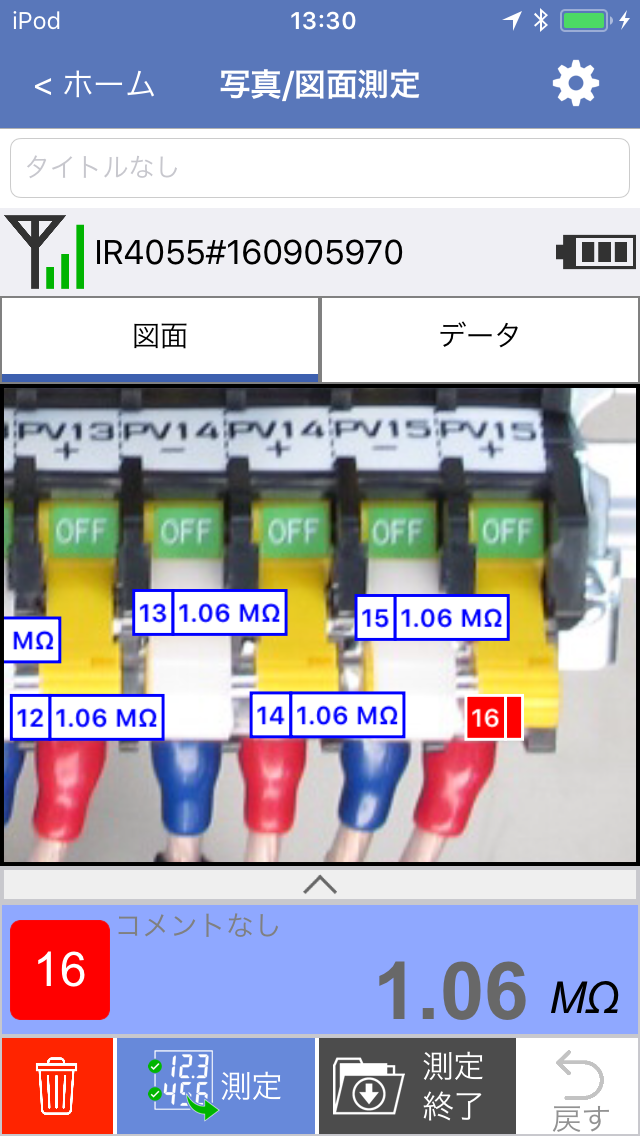Start measuring with the 測定 button

click(x=216, y=1085)
